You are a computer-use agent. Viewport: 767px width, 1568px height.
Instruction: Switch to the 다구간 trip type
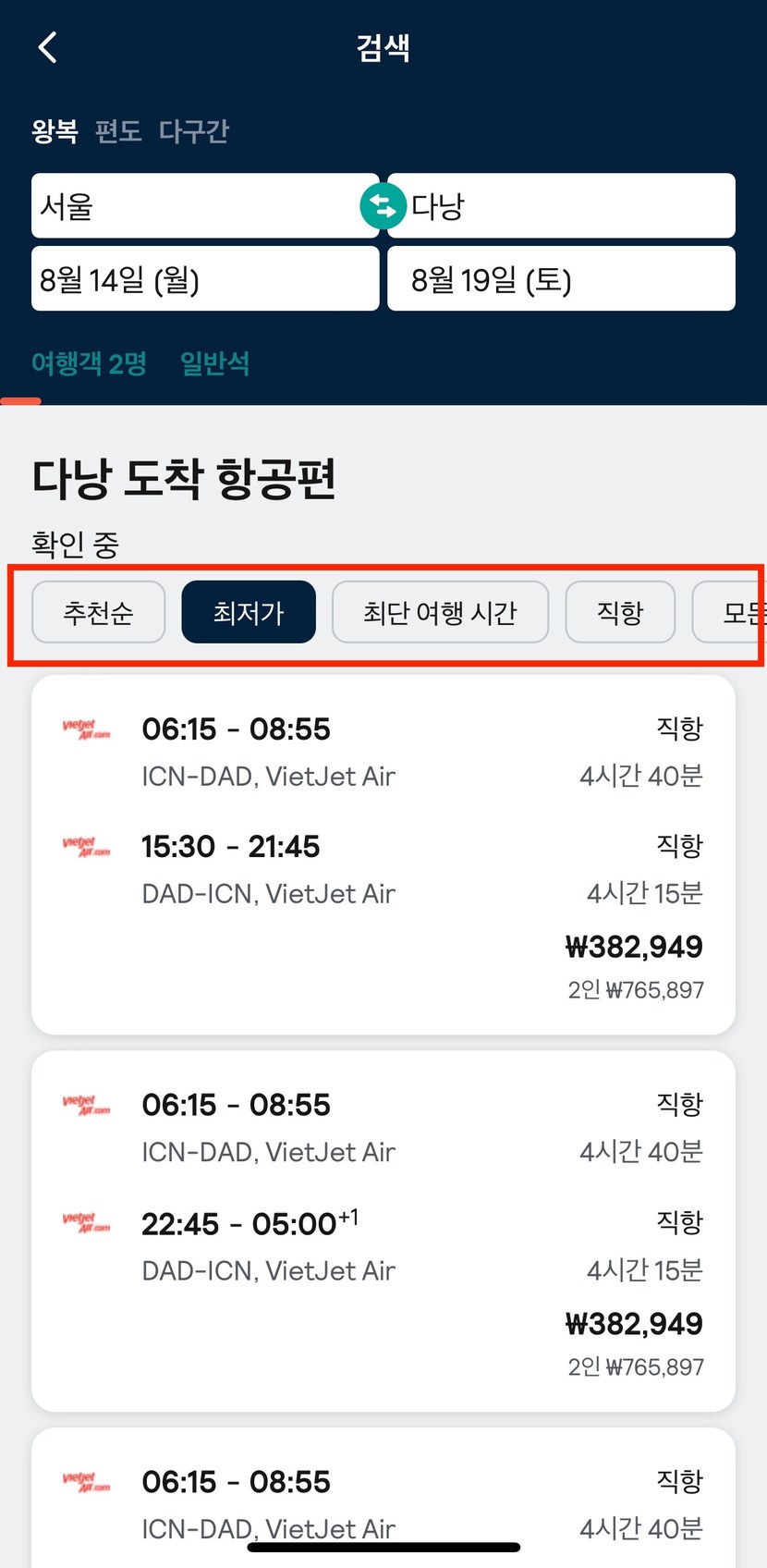194,131
